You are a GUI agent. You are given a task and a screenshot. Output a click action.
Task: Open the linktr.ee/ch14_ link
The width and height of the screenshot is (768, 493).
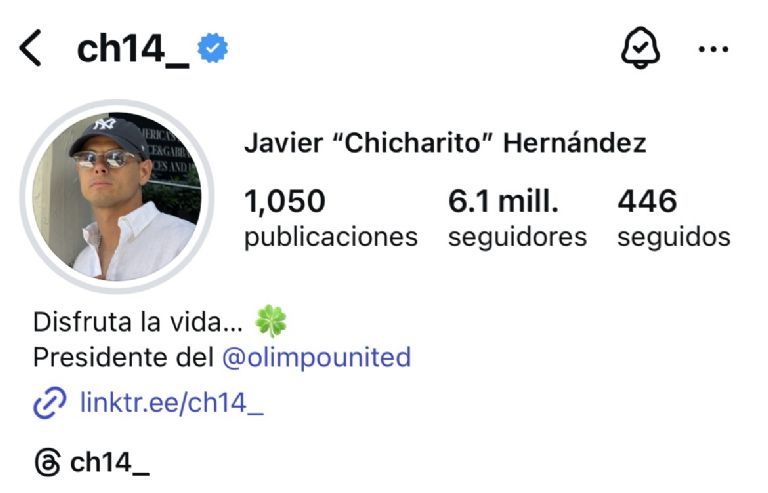[171, 403]
